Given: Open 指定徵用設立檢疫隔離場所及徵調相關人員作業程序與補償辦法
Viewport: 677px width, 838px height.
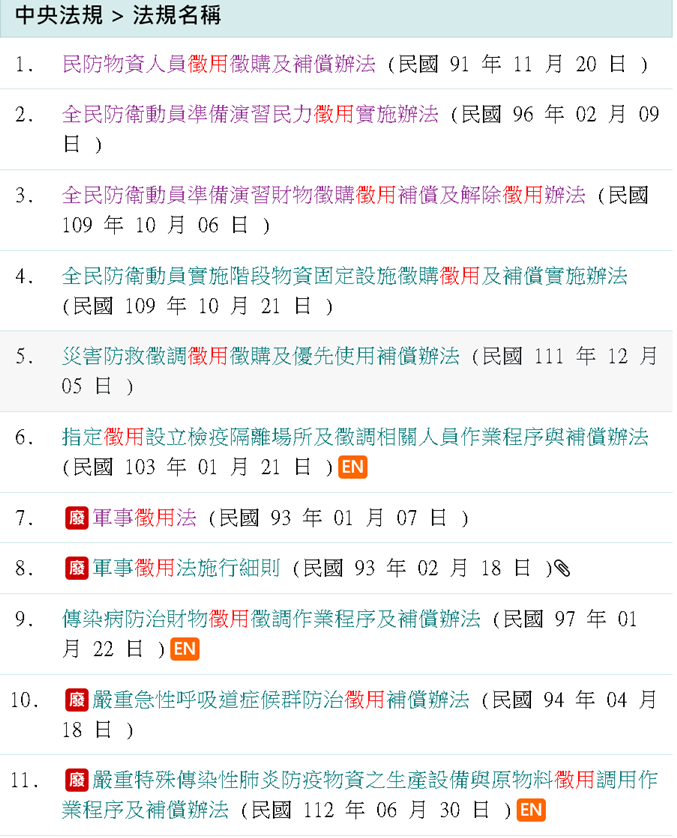Looking at the screenshot, I should click(354, 437).
